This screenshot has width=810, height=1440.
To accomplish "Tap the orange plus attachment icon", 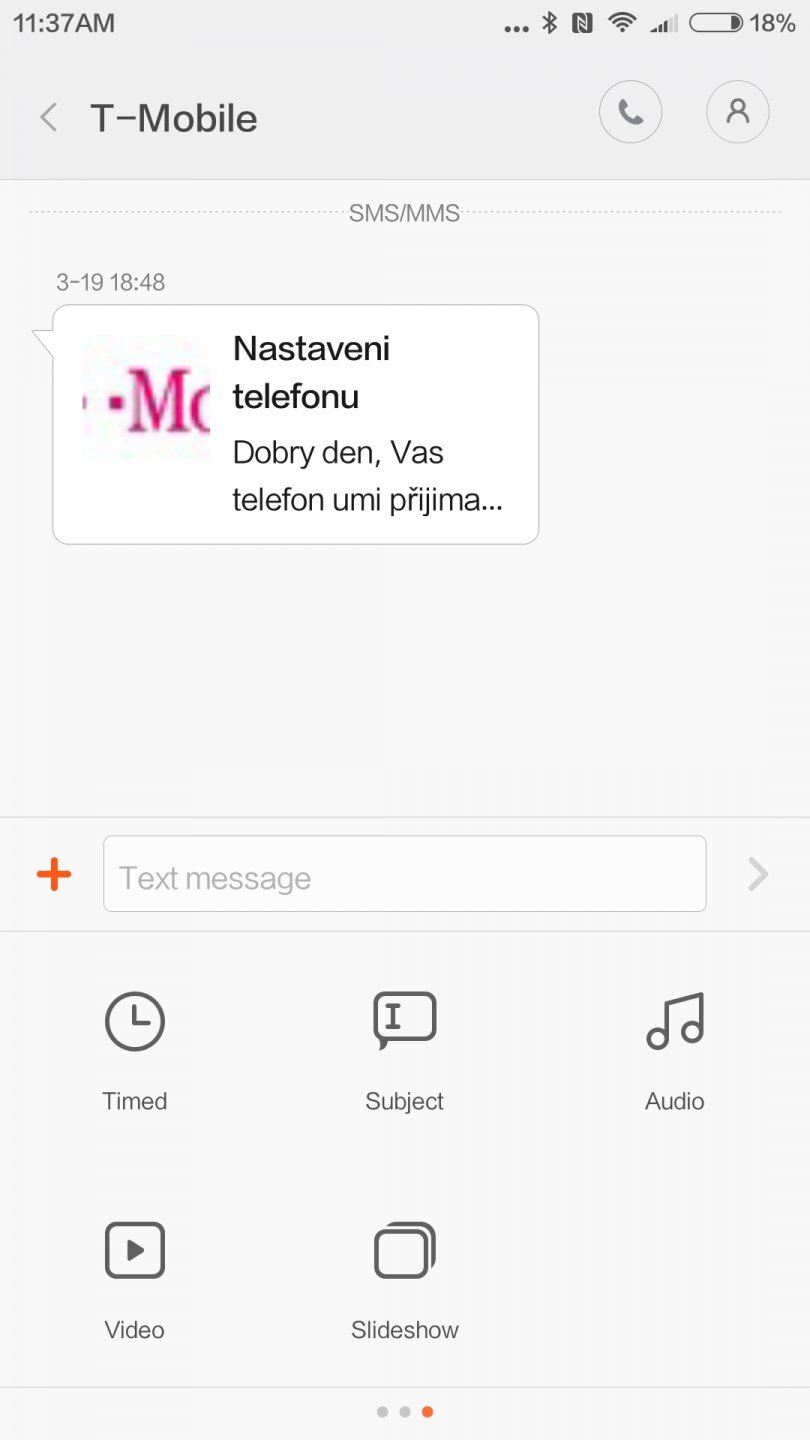I will click(x=54, y=875).
